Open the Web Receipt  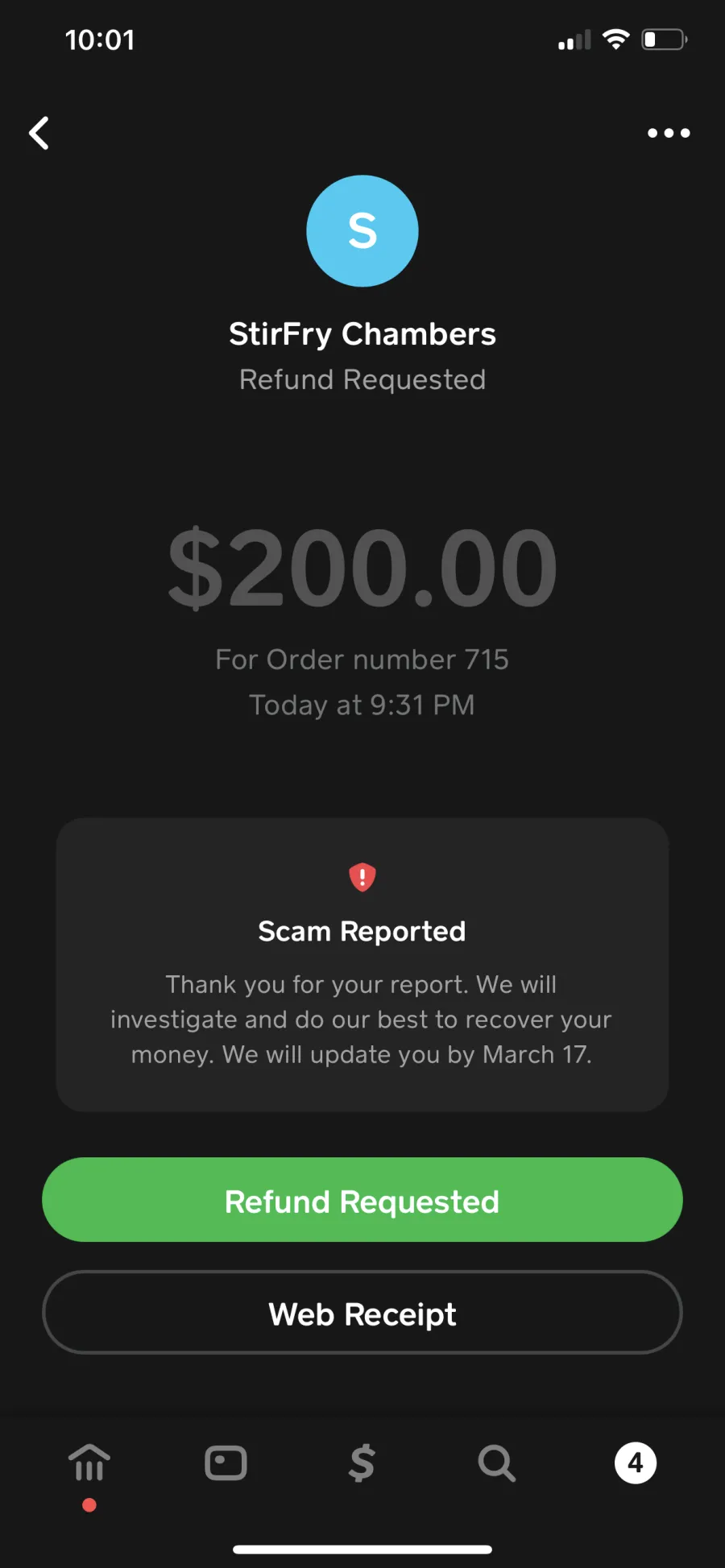click(362, 1313)
